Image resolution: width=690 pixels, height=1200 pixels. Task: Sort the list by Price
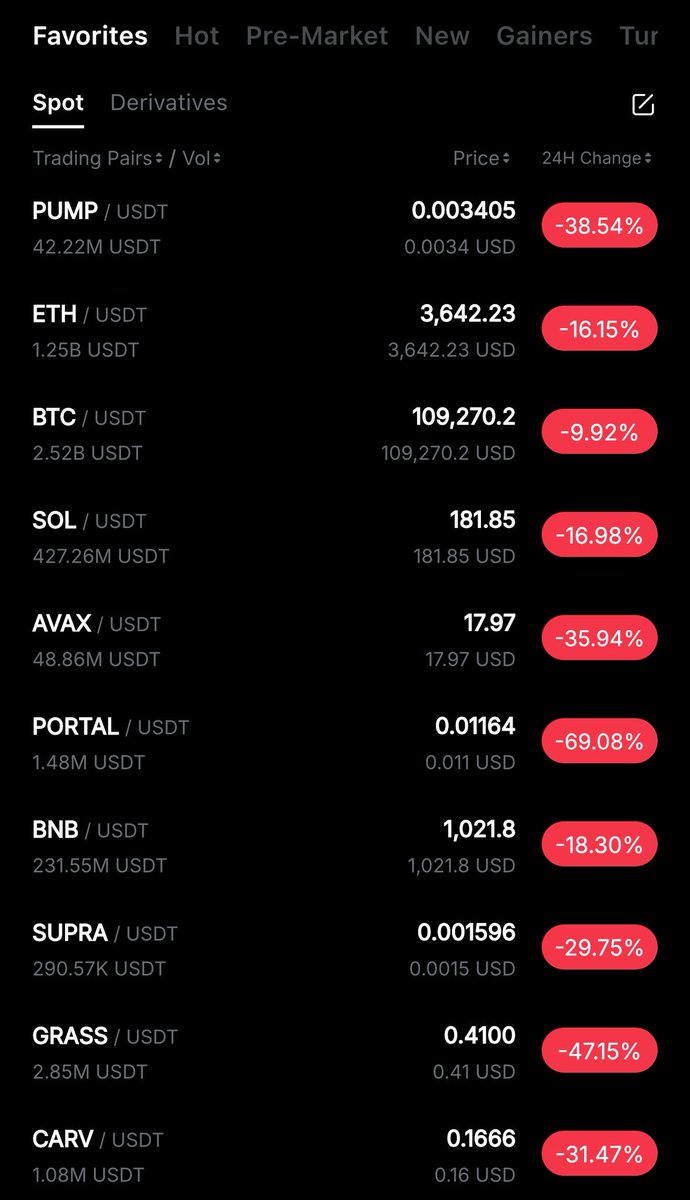click(x=481, y=158)
